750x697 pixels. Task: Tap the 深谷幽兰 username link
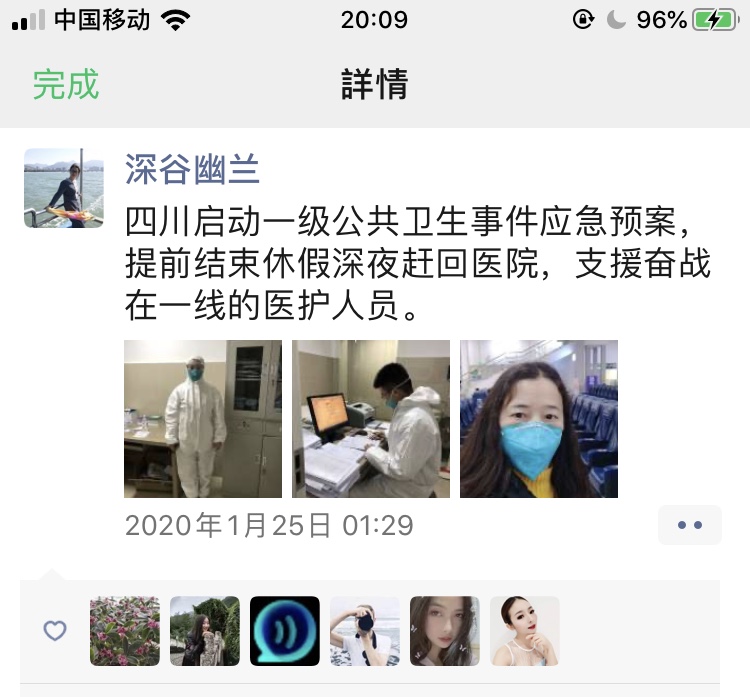click(192, 169)
